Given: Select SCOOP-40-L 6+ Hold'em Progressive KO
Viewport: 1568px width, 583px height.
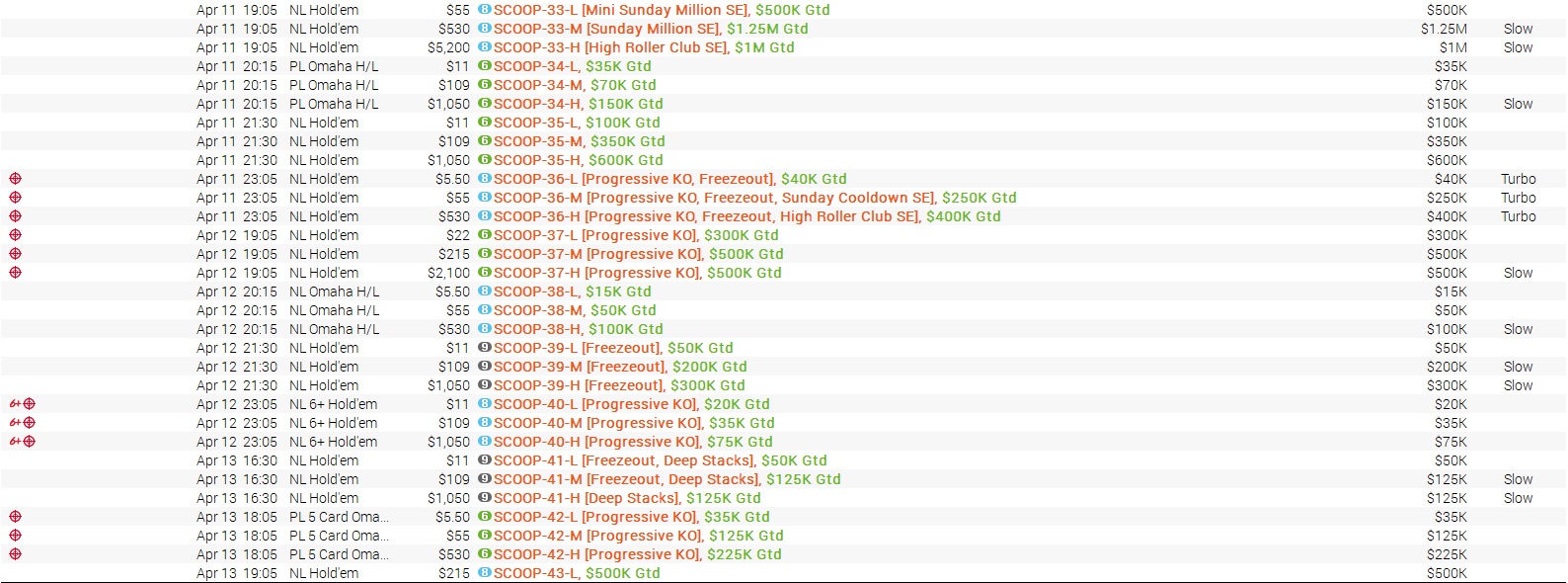Looking at the screenshot, I should coord(631,404).
